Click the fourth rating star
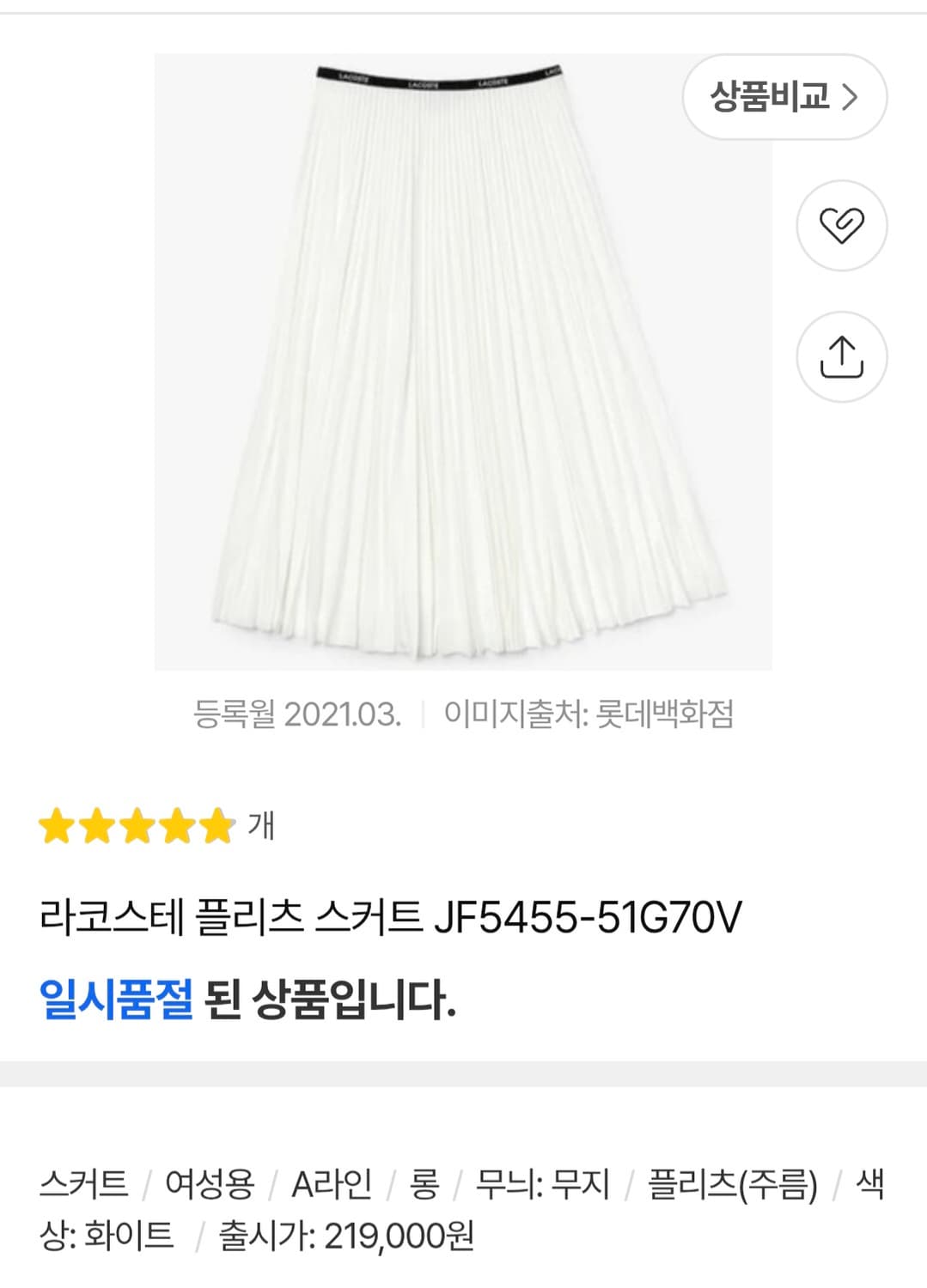Image resolution: width=927 pixels, height=1288 pixels. [x=178, y=827]
